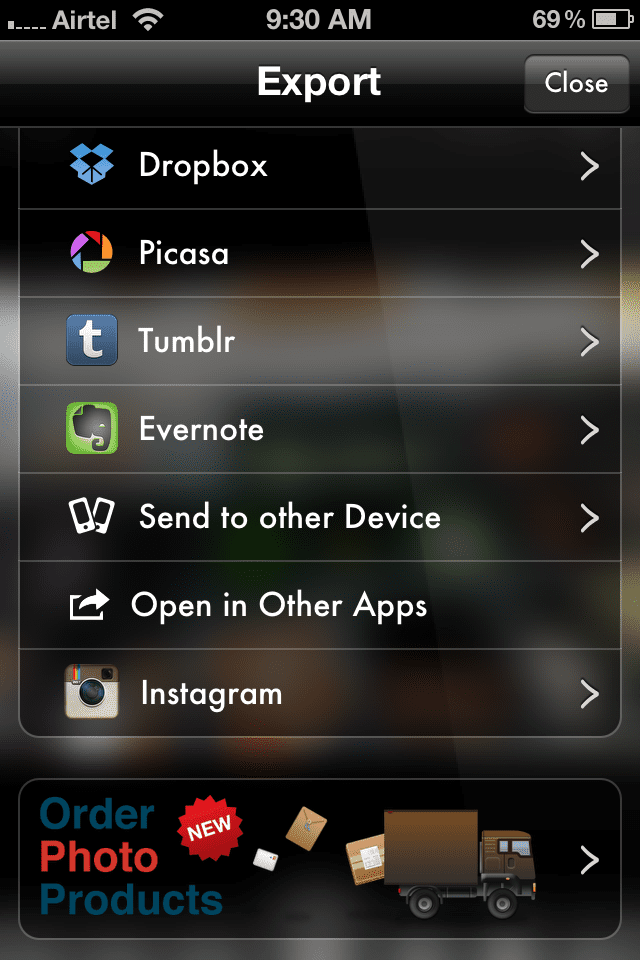This screenshot has height=960, width=640.
Task: Export the photo to Dropbox
Action: click(x=320, y=166)
